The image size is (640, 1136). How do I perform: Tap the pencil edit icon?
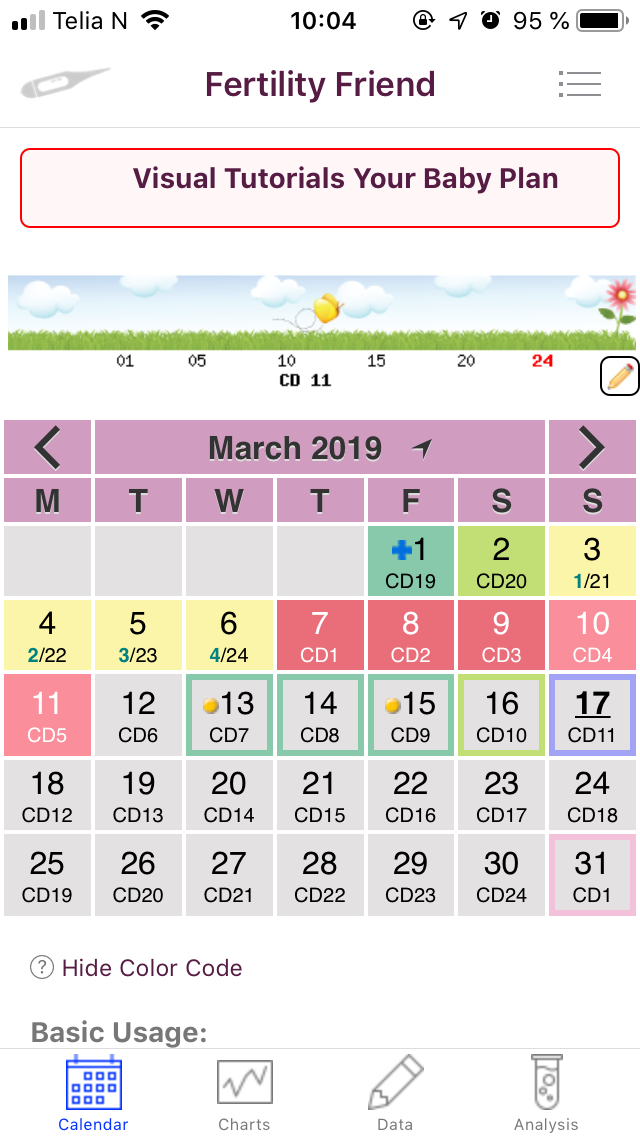620,376
